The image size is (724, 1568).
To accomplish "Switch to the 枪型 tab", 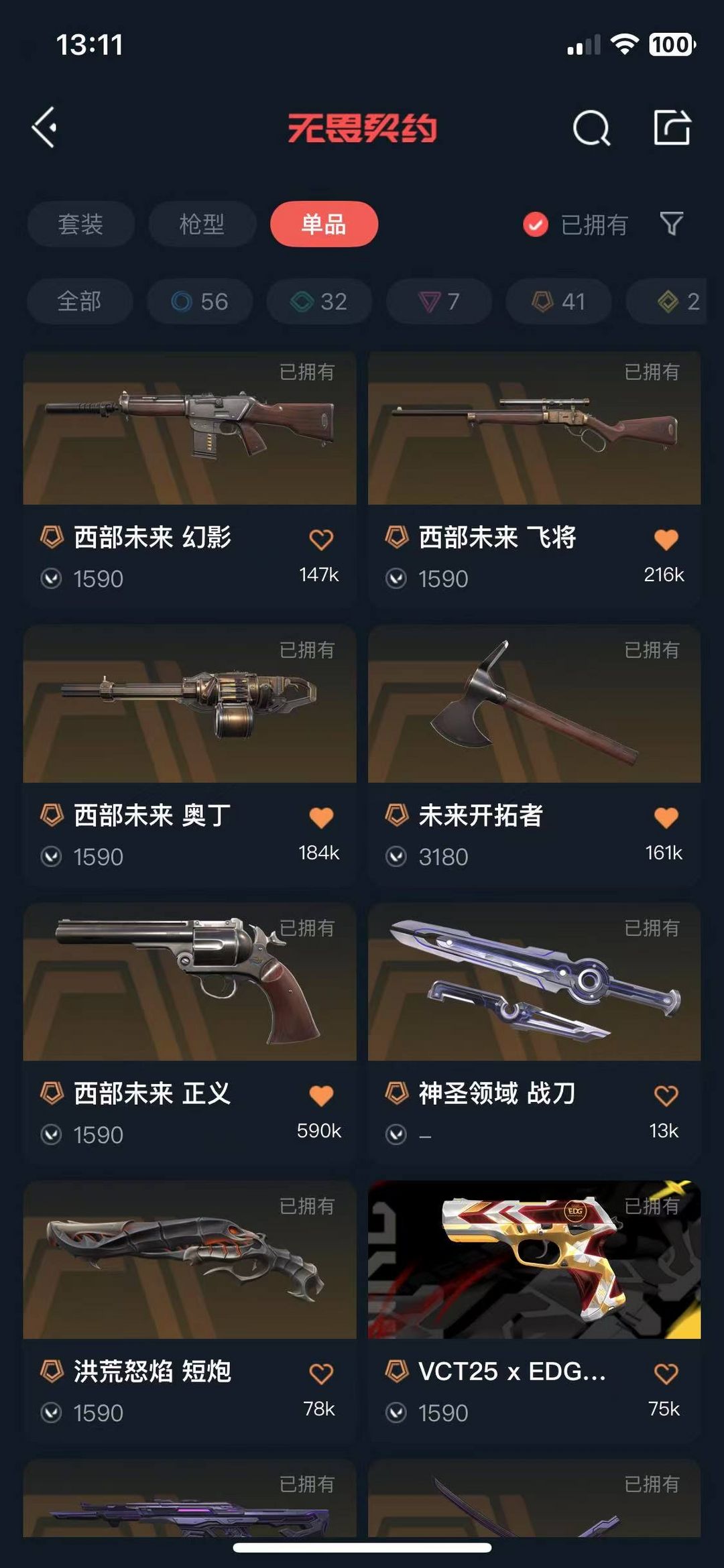I will tap(202, 224).
